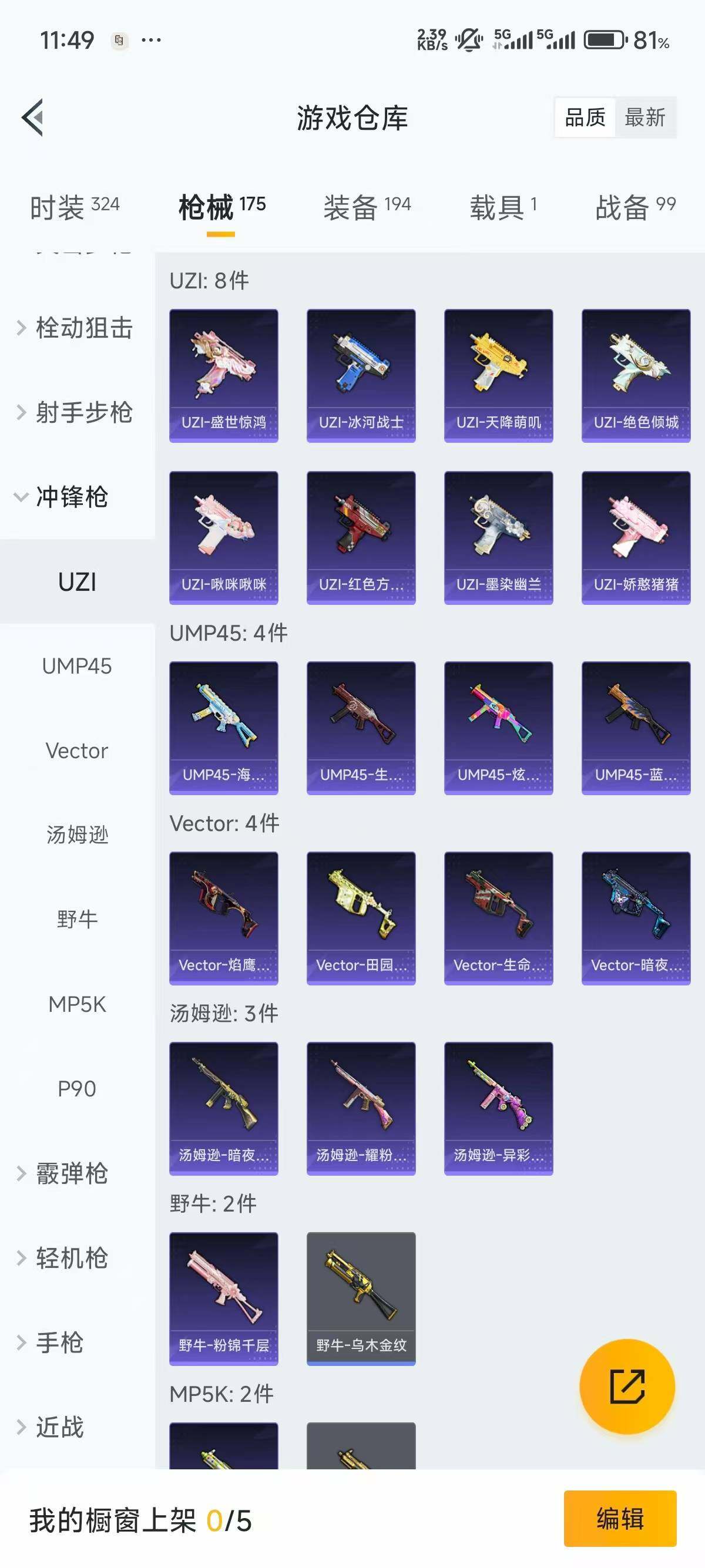
Task: Tap the yellow floating share button
Action: point(627,1387)
